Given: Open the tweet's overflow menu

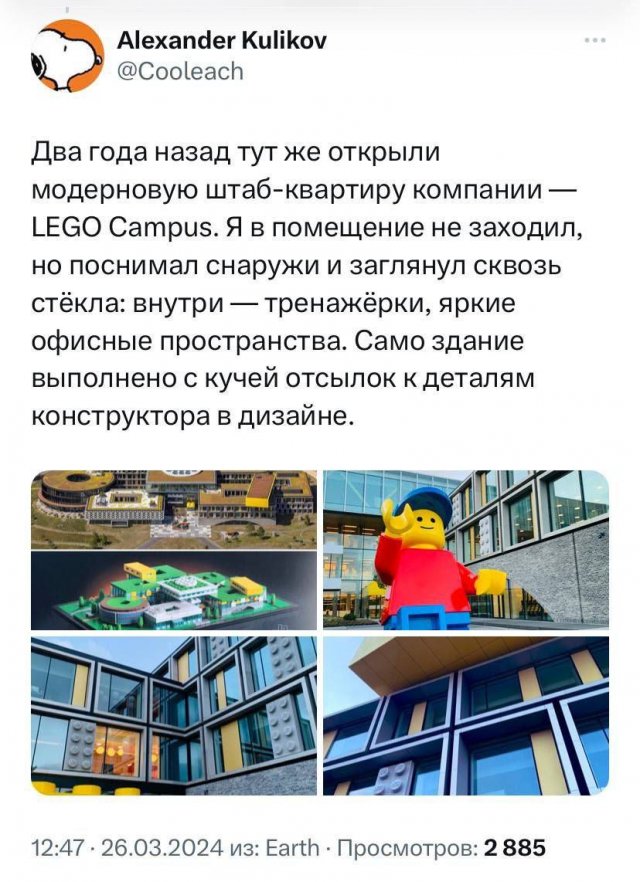Looking at the screenshot, I should [x=598, y=42].
